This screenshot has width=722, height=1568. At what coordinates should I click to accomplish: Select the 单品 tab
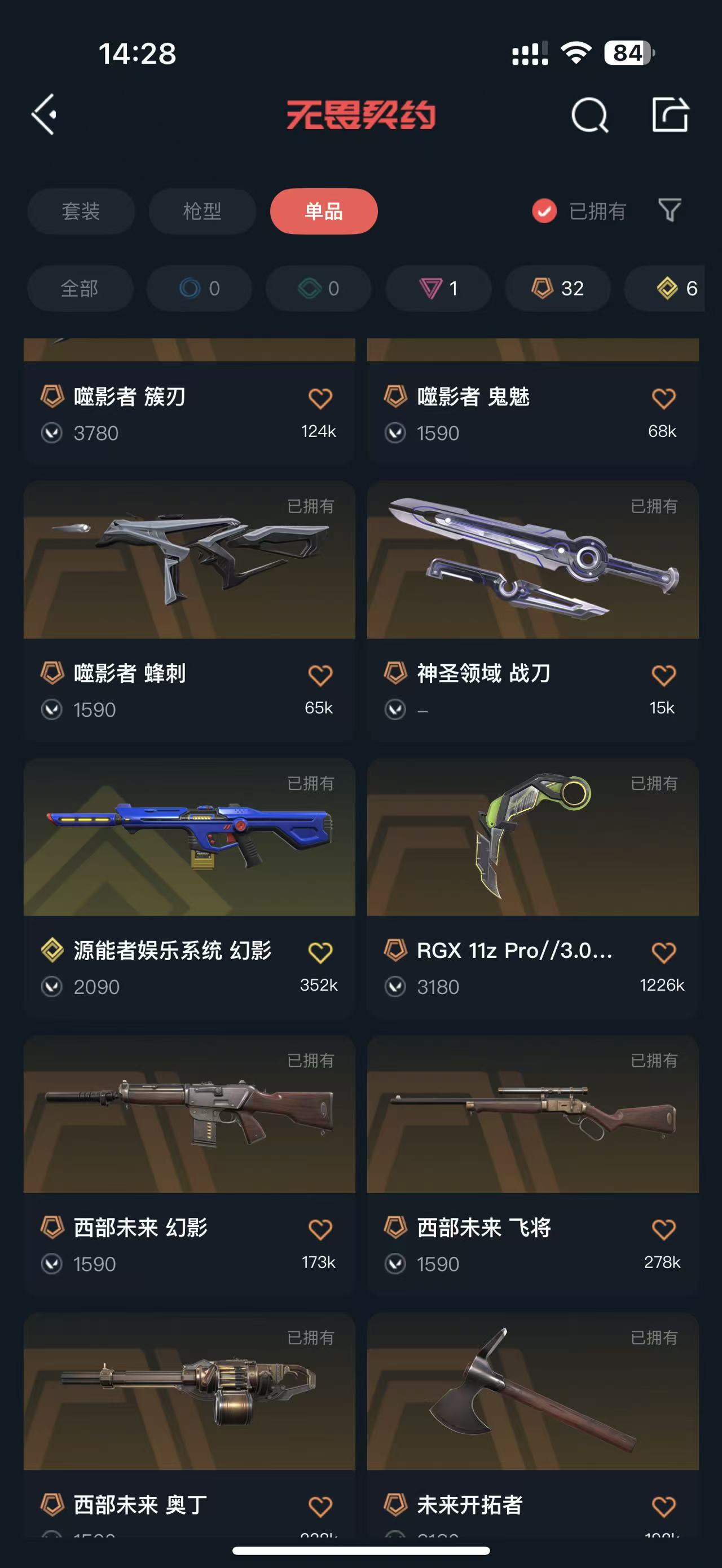pyautogui.click(x=324, y=211)
